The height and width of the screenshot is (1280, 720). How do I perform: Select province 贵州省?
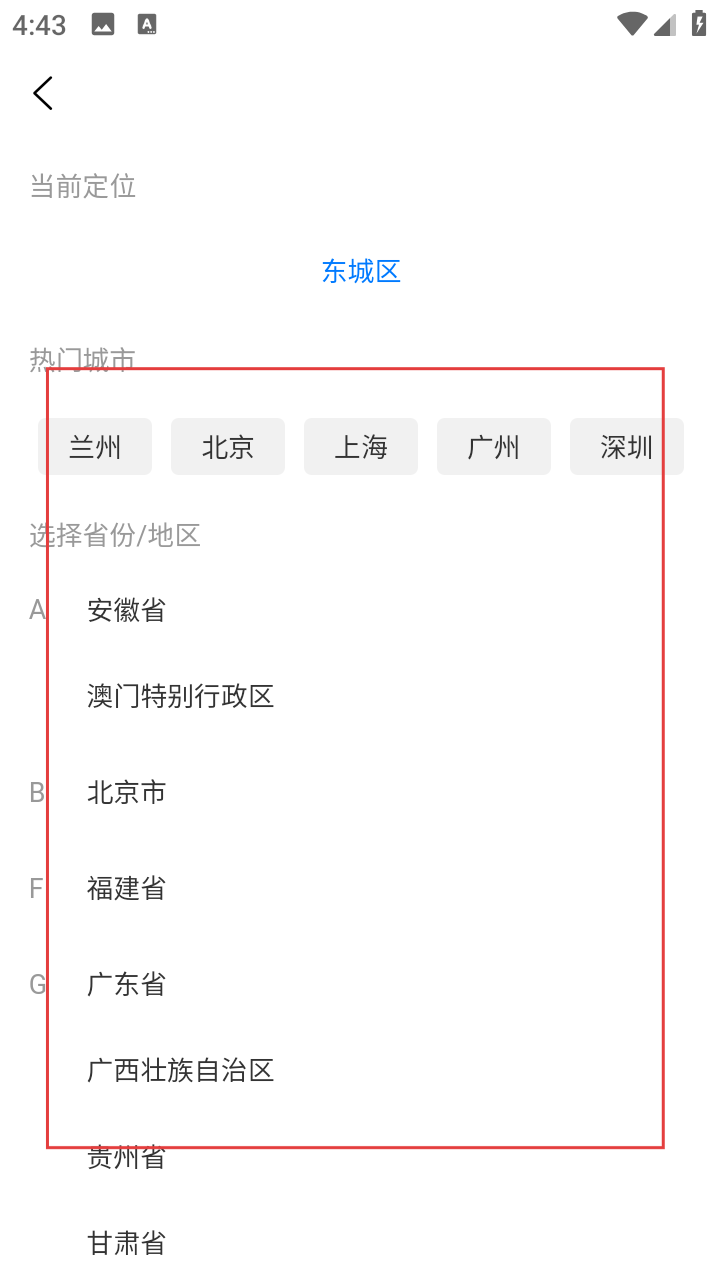pos(126,1158)
